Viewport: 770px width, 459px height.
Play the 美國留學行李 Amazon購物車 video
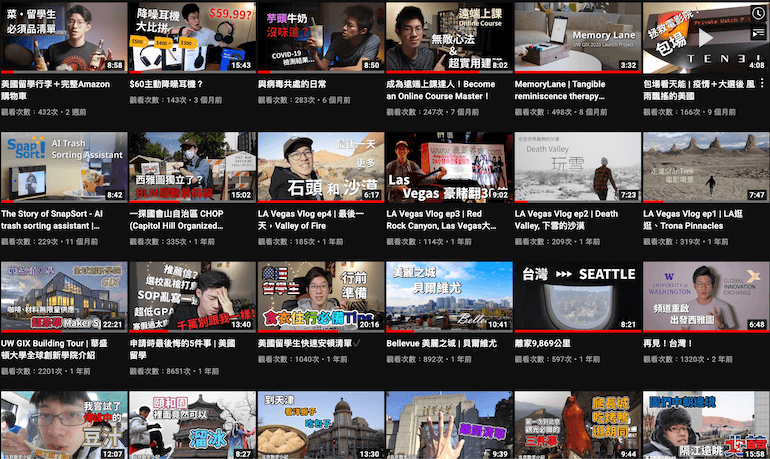(63, 37)
